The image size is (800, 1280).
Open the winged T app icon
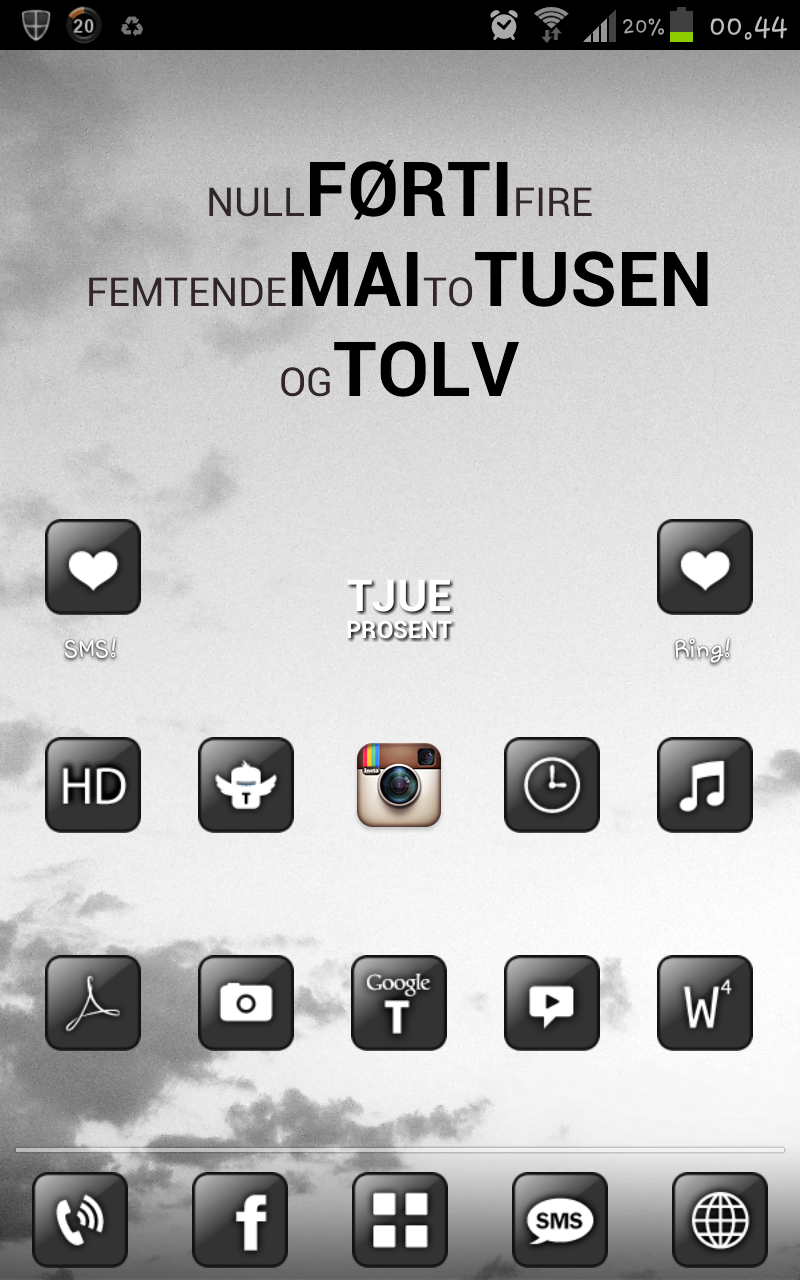246,785
